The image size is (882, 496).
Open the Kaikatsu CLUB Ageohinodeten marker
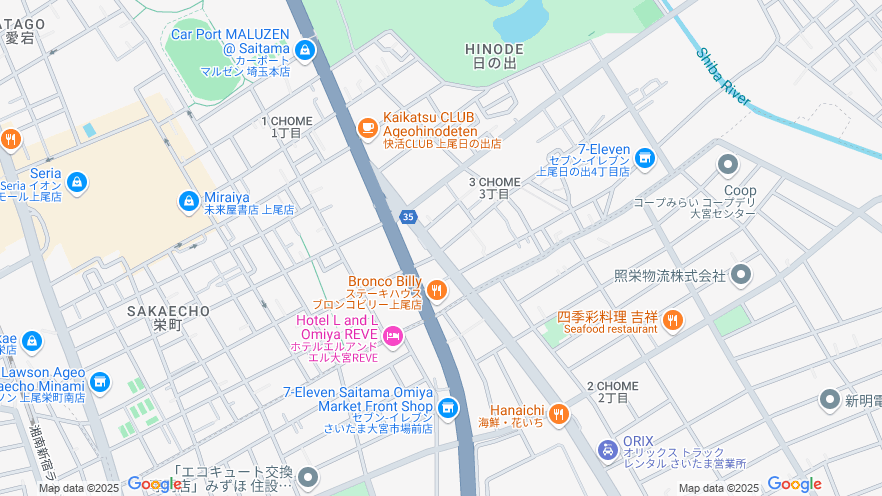click(368, 127)
